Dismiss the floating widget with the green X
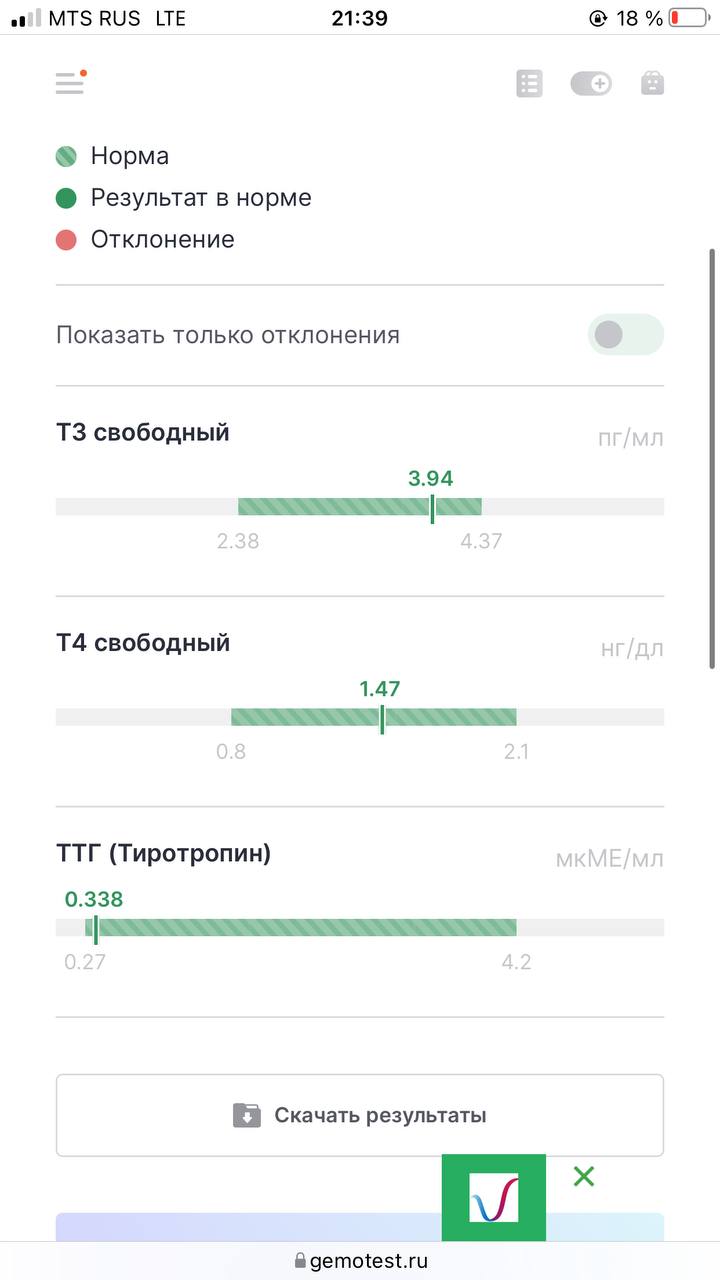The image size is (720, 1280). 584,1176
